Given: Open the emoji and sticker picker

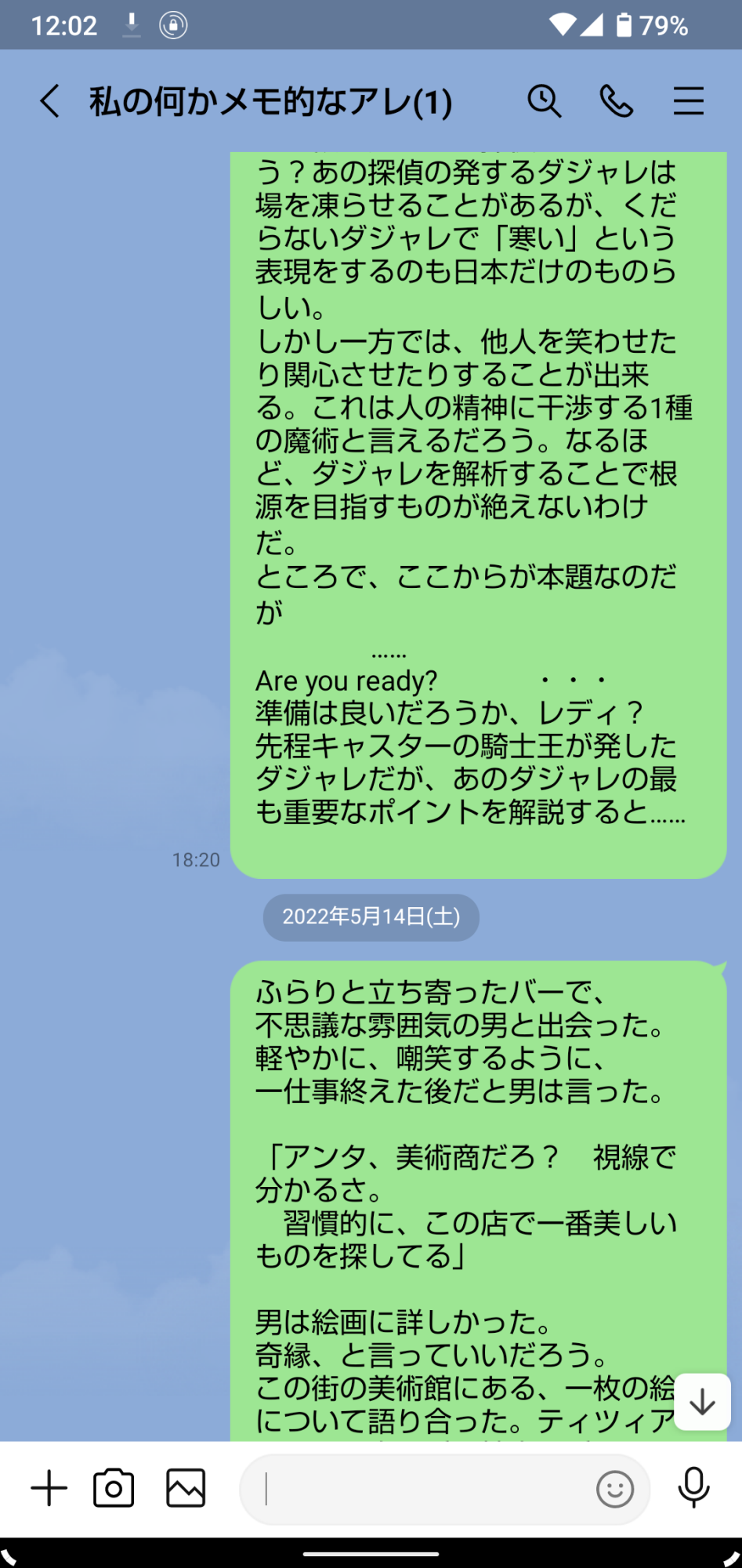Looking at the screenshot, I should click(x=615, y=1489).
